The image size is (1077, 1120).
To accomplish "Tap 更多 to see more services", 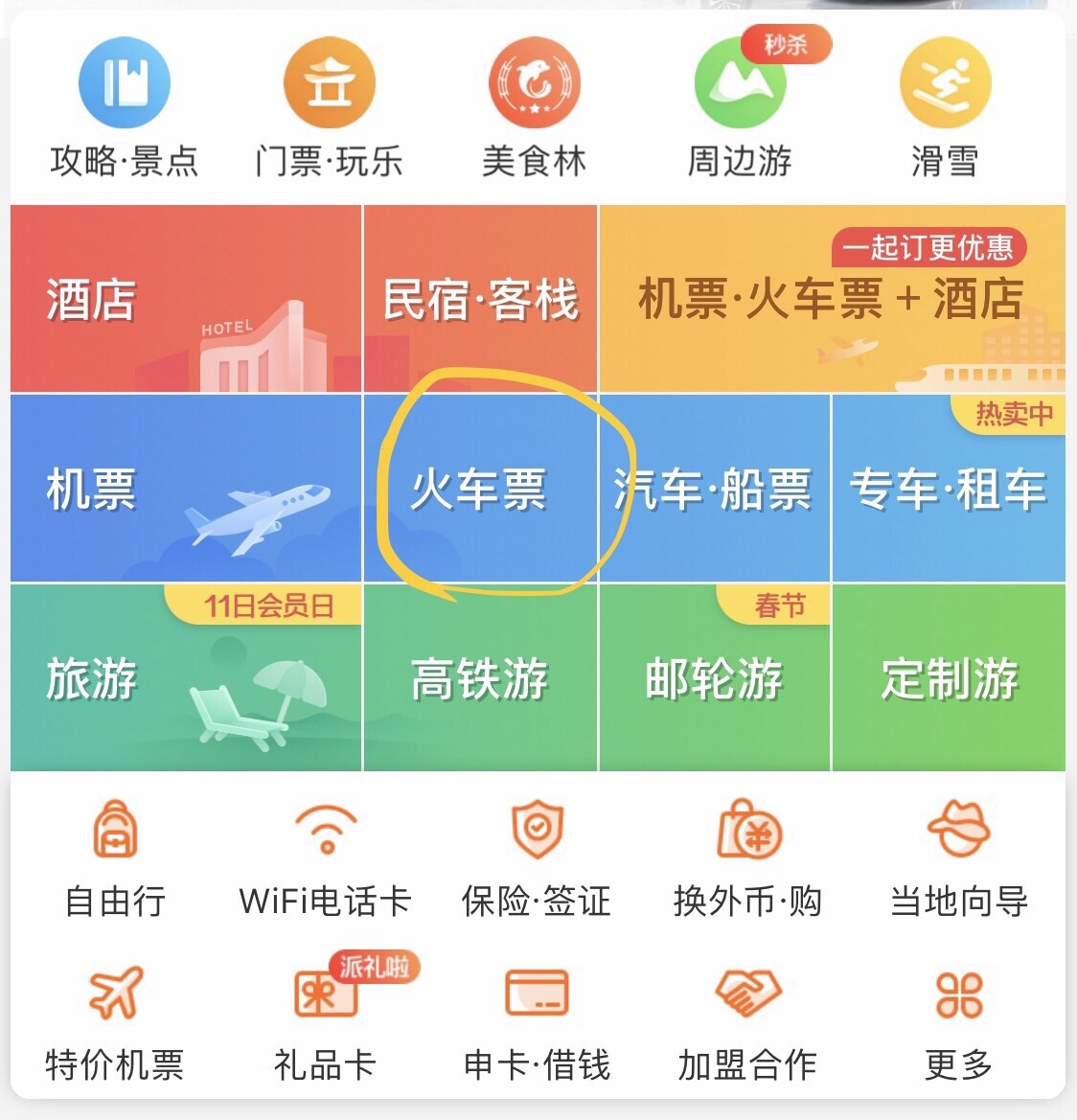I will pyautogui.click(x=958, y=1021).
